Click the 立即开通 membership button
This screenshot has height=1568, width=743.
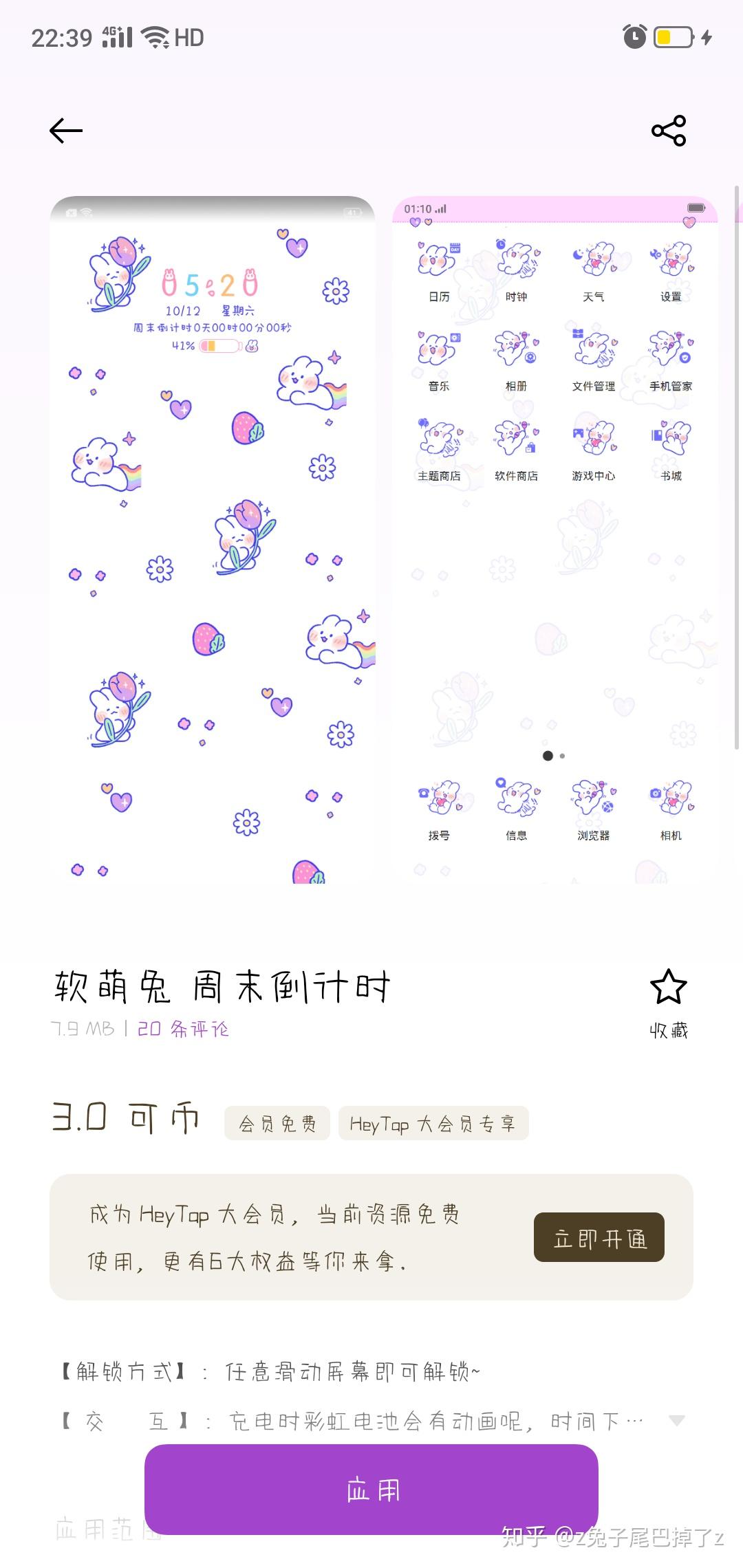click(x=599, y=1237)
